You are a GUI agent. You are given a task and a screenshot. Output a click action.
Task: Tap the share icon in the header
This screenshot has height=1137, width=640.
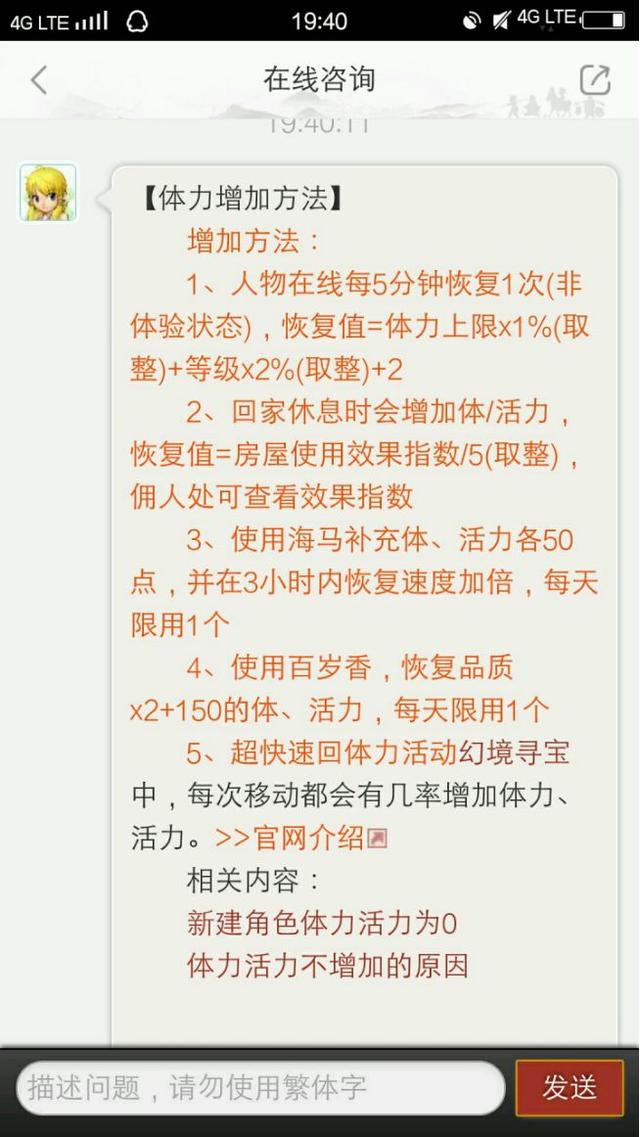595,80
